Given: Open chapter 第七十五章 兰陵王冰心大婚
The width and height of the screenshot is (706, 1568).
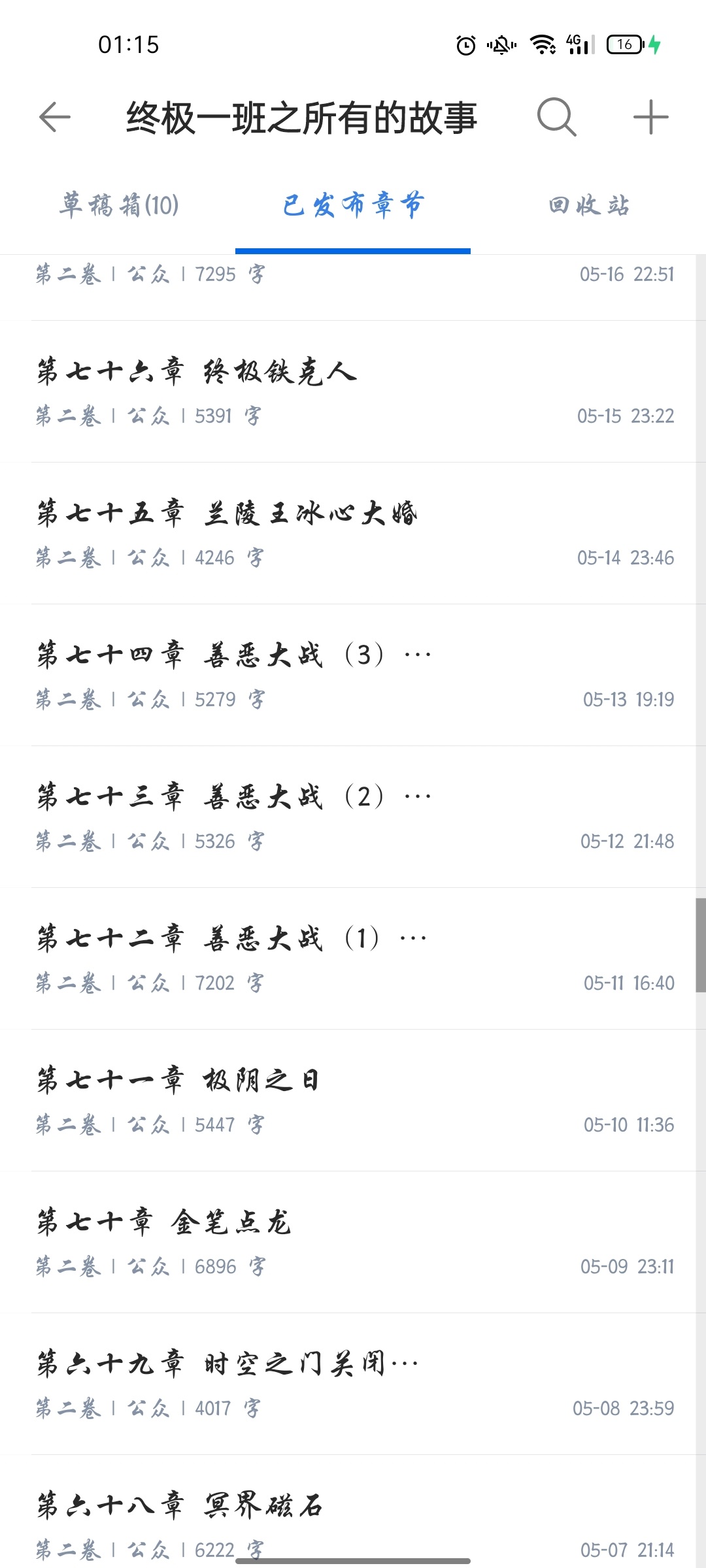Looking at the screenshot, I should pyautogui.click(x=353, y=534).
